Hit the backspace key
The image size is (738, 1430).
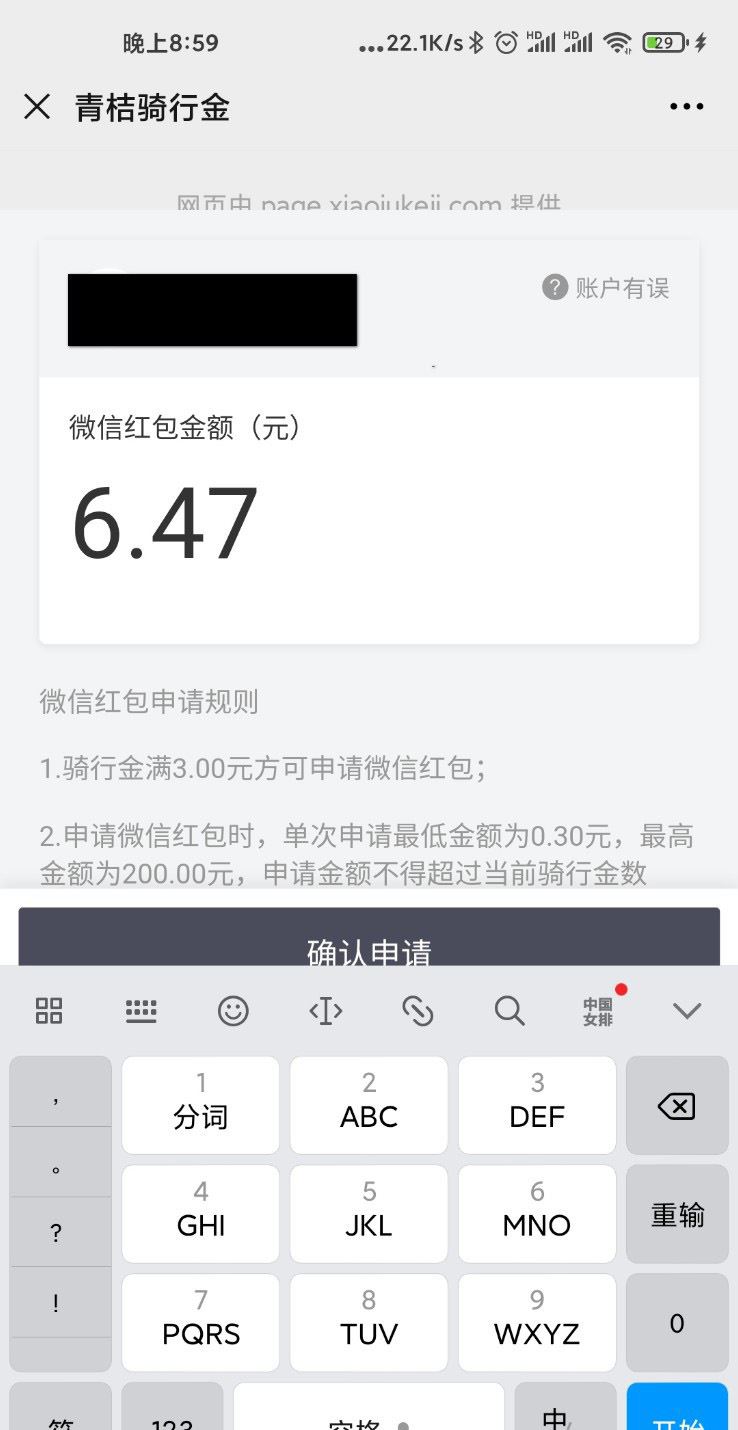pyautogui.click(x=677, y=1106)
